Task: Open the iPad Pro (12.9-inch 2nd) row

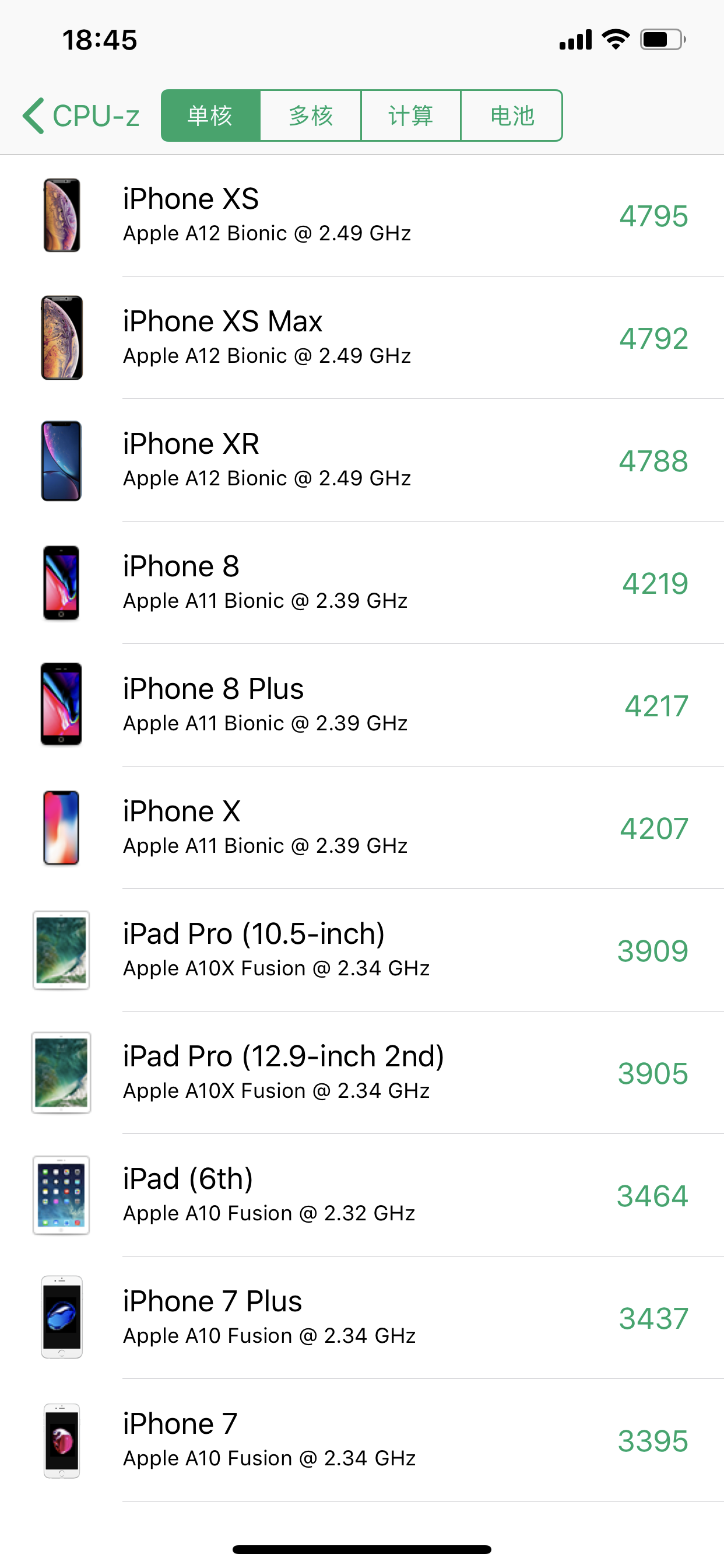Action: click(x=362, y=1073)
